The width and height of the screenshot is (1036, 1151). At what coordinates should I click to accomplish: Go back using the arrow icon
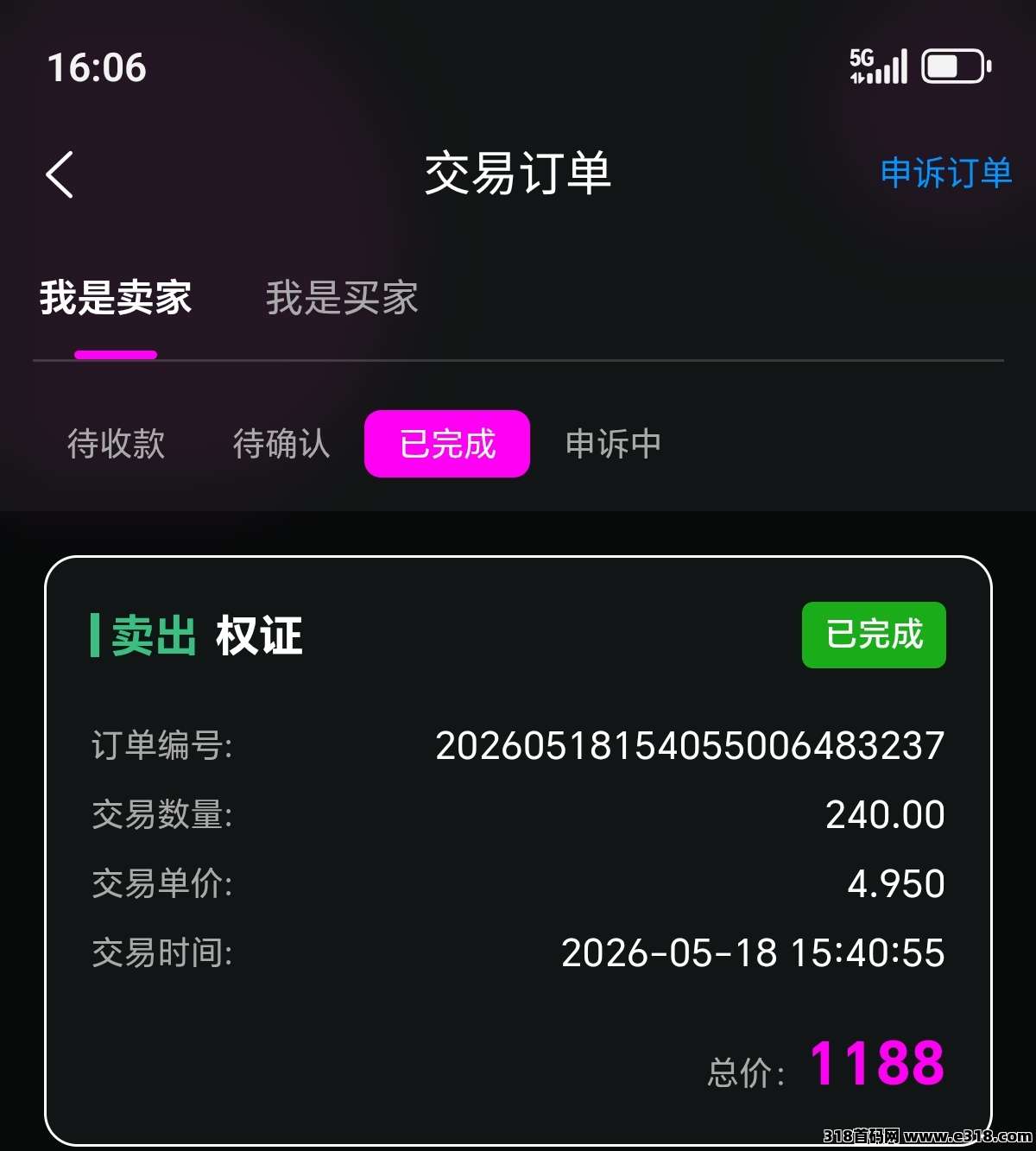[x=60, y=174]
